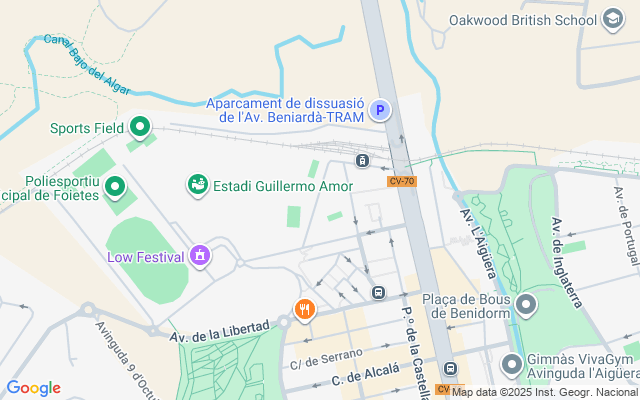View Estadi Guillermo Amor stadium pin
640x400 pixels.
coord(198,186)
